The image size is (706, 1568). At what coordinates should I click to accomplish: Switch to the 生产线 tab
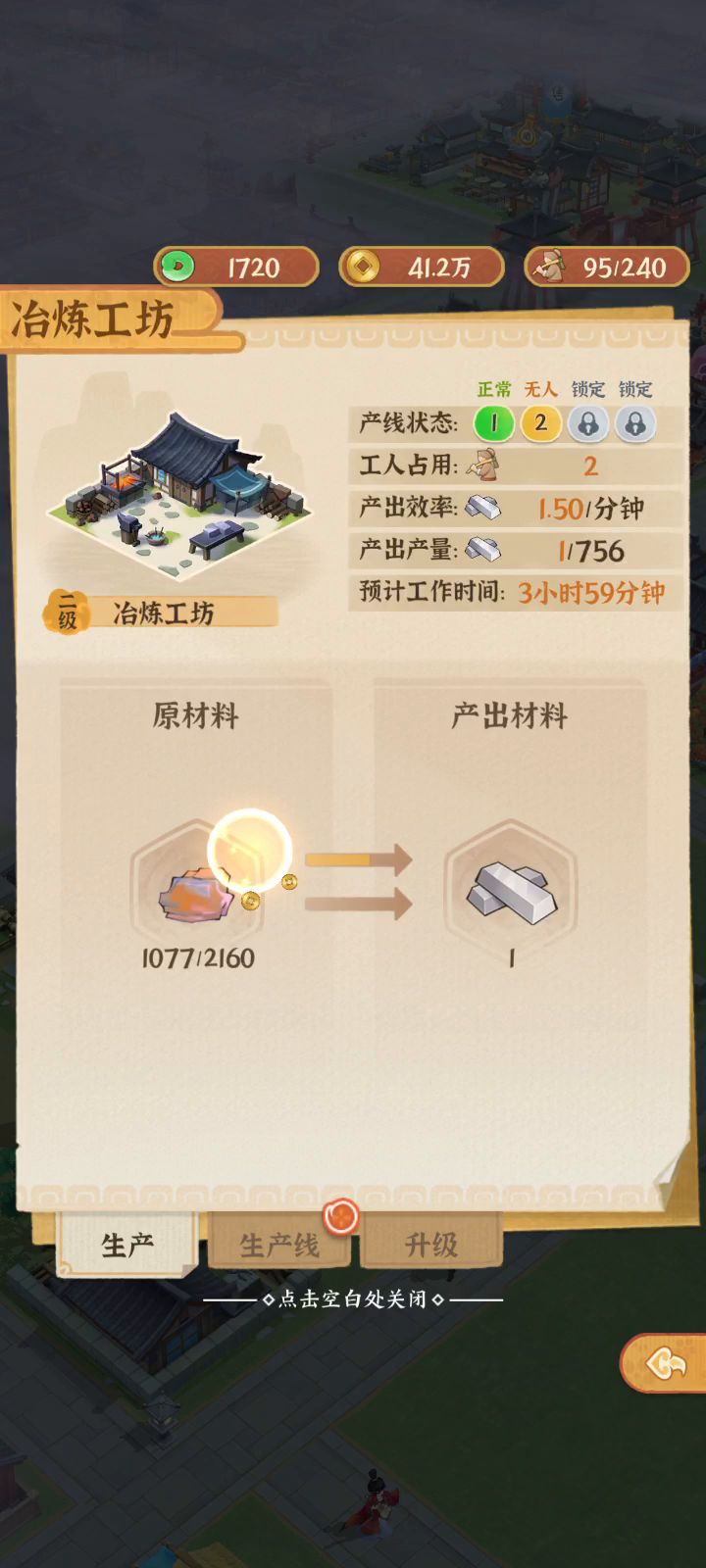pyautogui.click(x=278, y=1244)
